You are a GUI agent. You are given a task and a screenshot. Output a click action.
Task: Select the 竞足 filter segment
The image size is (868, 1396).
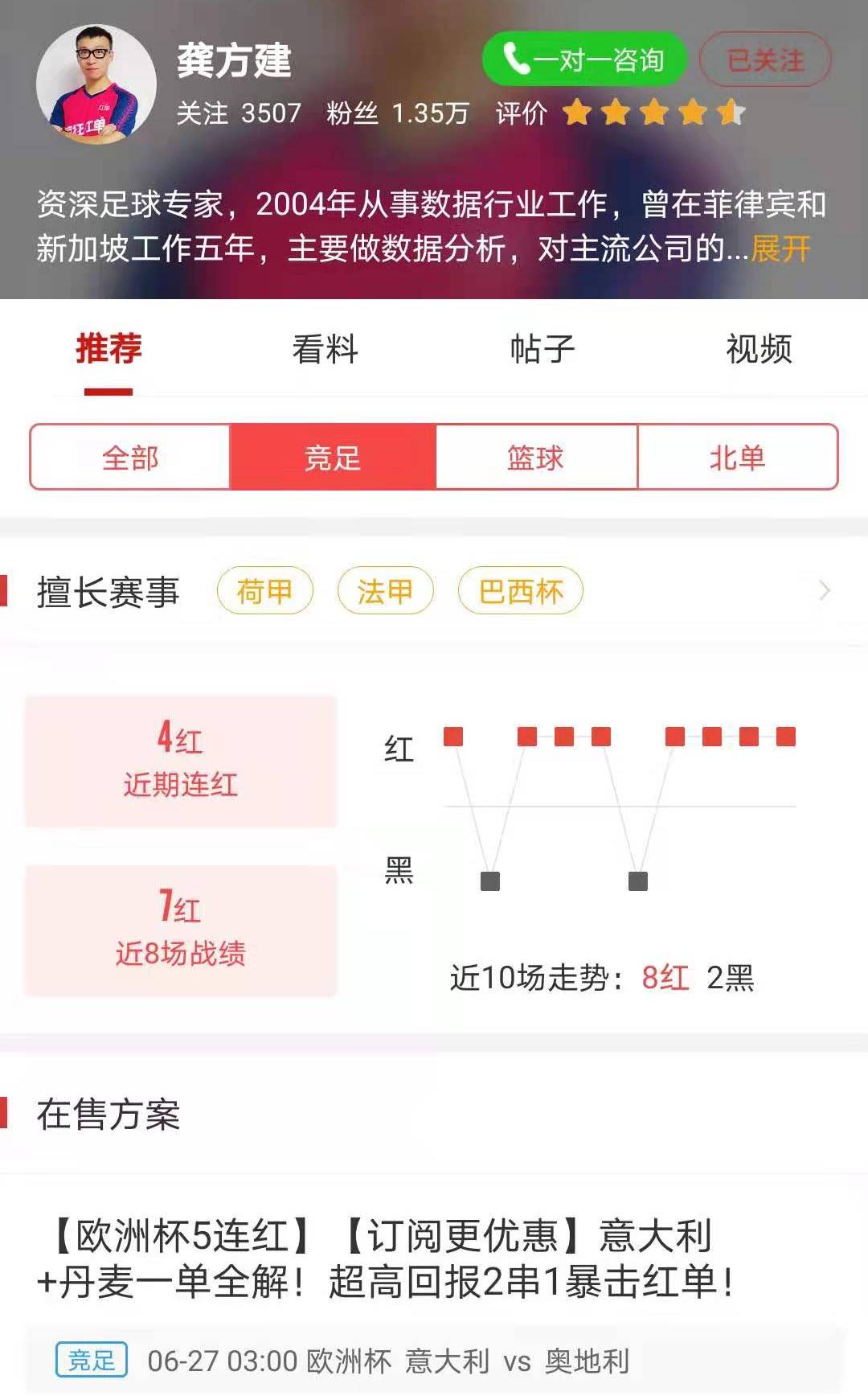coord(333,458)
